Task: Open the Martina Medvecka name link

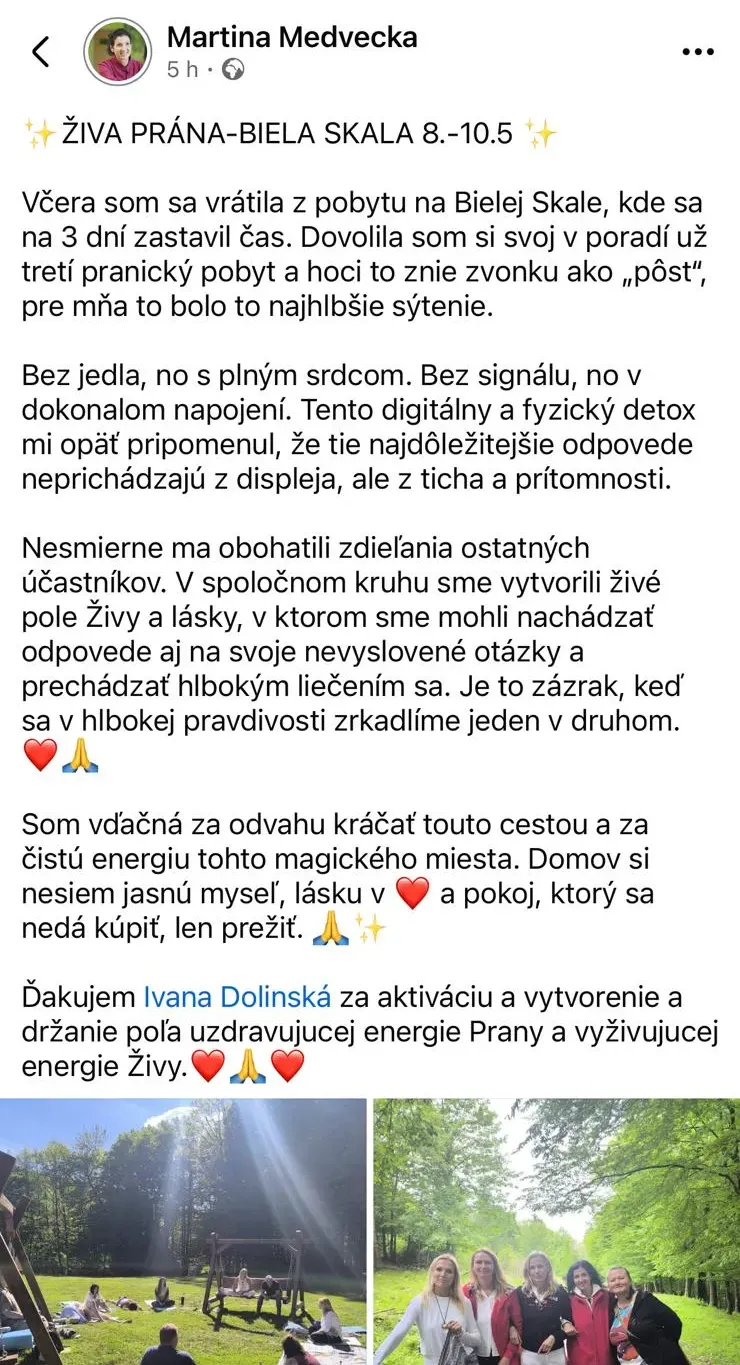Action: pos(292,37)
